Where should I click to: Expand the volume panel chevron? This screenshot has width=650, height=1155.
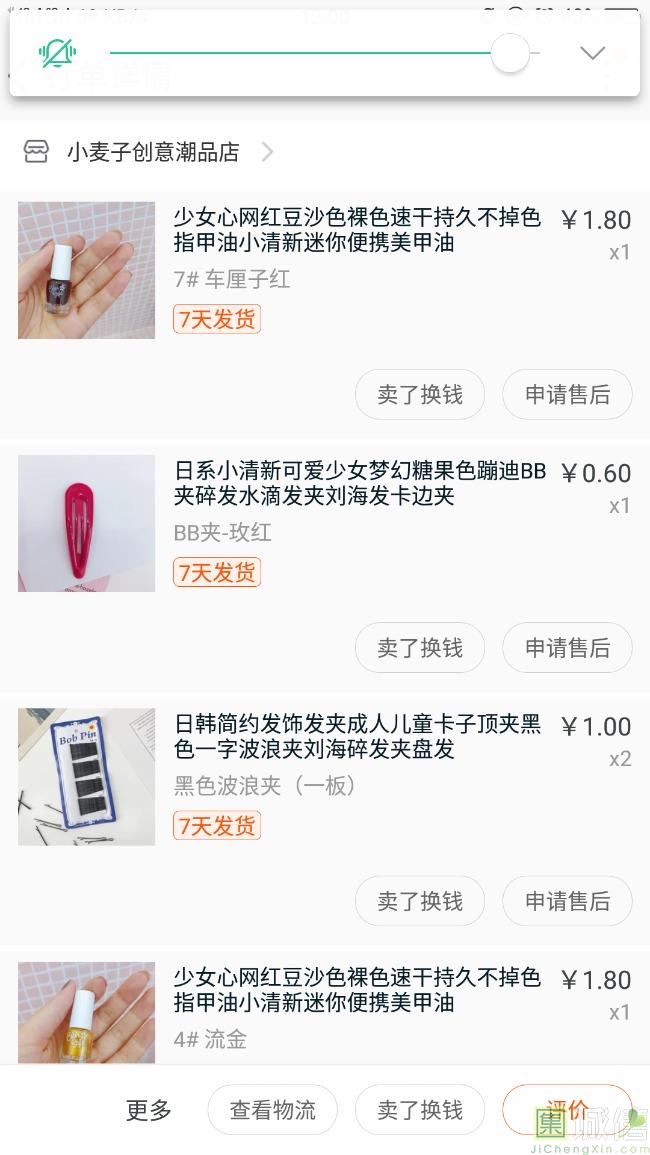click(x=593, y=53)
